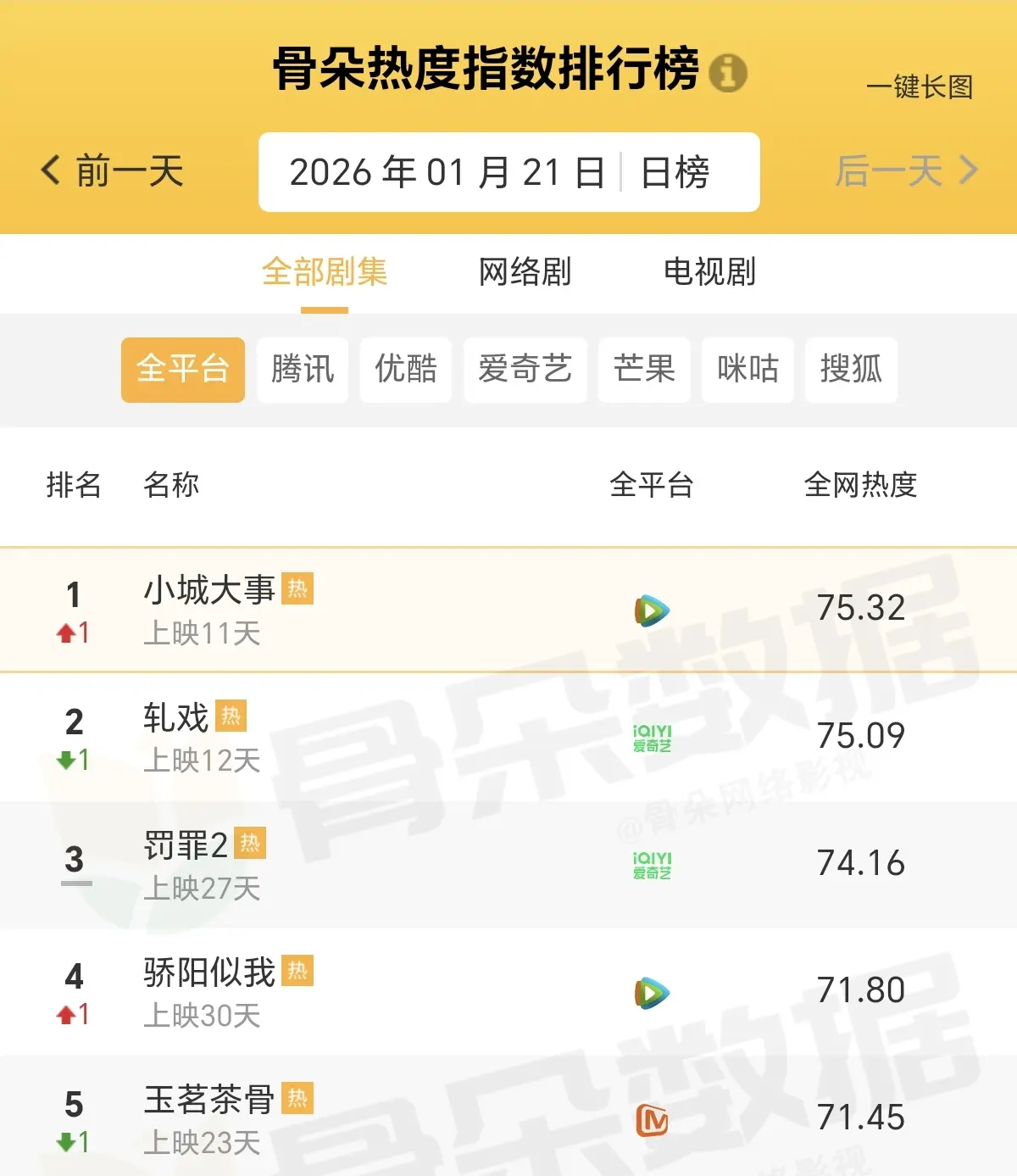This screenshot has height=1176, width=1017.
Task: Switch to the 电视剧 tab
Action: [x=709, y=272]
